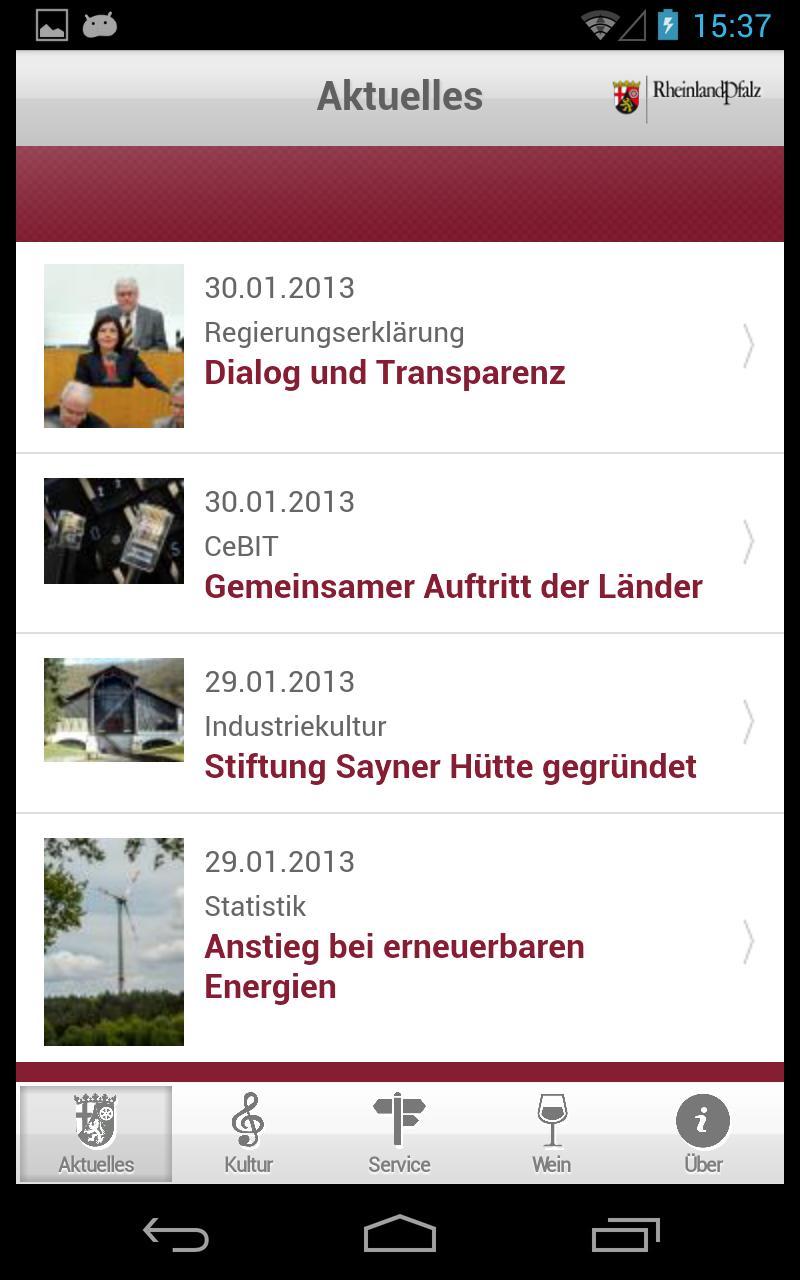Select the Aktuelles tab
800x1280 pixels.
click(x=96, y=1134)
